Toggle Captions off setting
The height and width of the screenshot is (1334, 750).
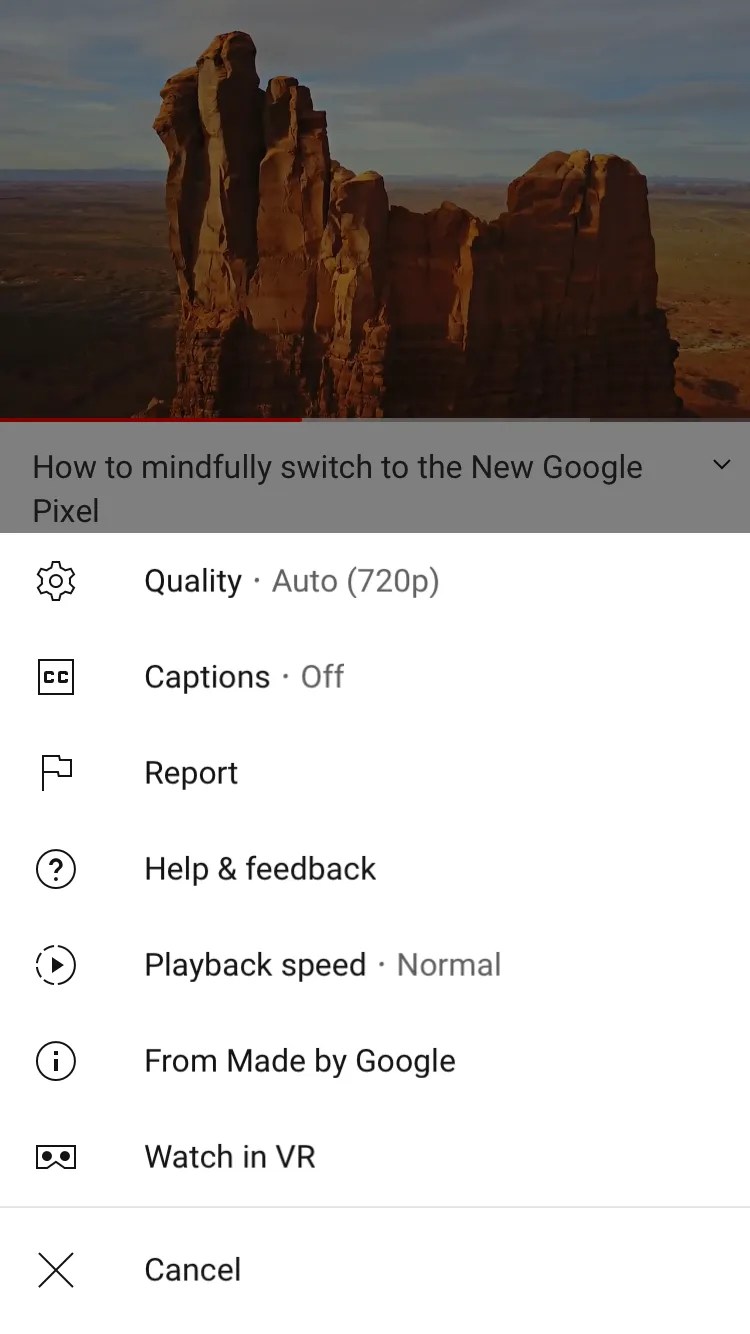(244, 676)
